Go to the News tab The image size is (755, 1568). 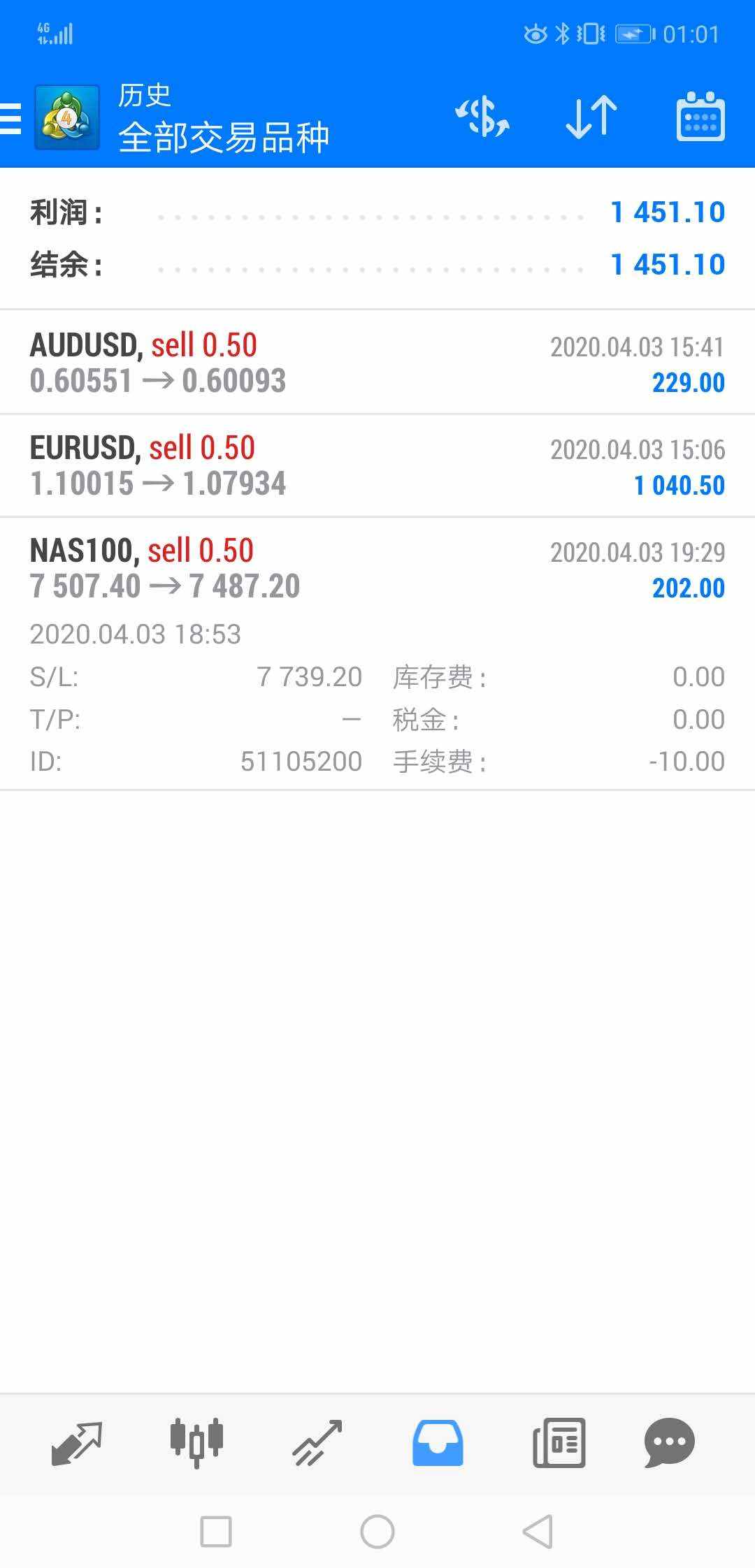click(x=559, y=1442)
